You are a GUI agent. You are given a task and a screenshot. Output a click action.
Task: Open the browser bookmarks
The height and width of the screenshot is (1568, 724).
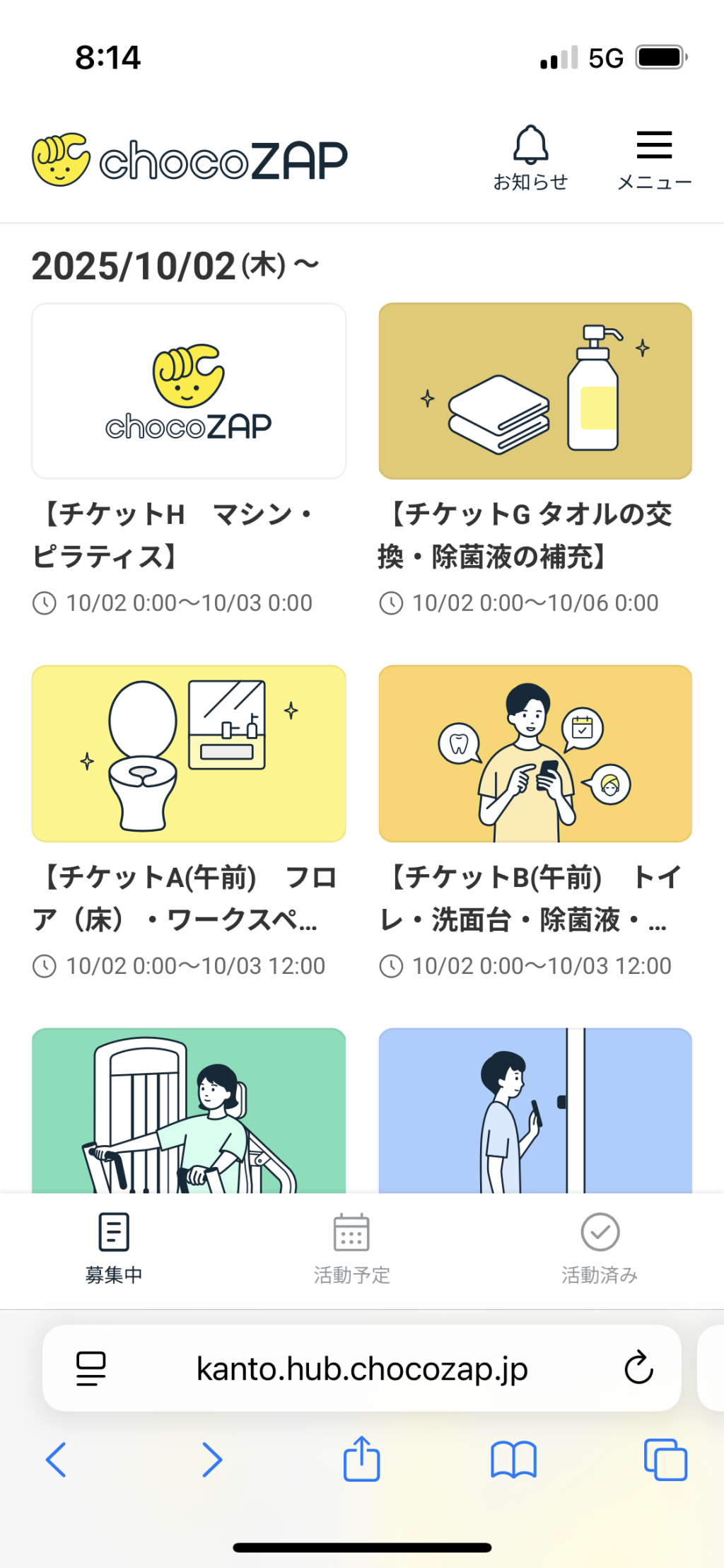514,1460
